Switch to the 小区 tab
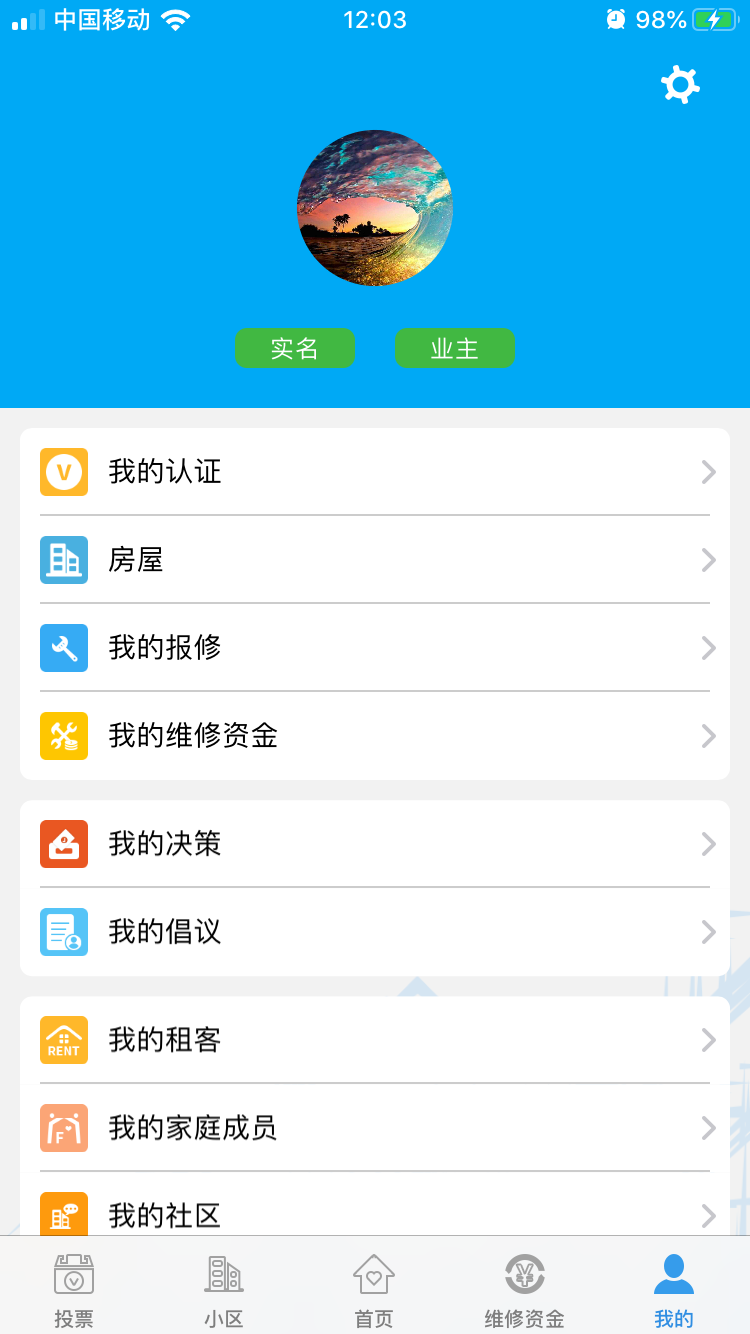Screen dimensions: 750x1334 (223, 1287)
